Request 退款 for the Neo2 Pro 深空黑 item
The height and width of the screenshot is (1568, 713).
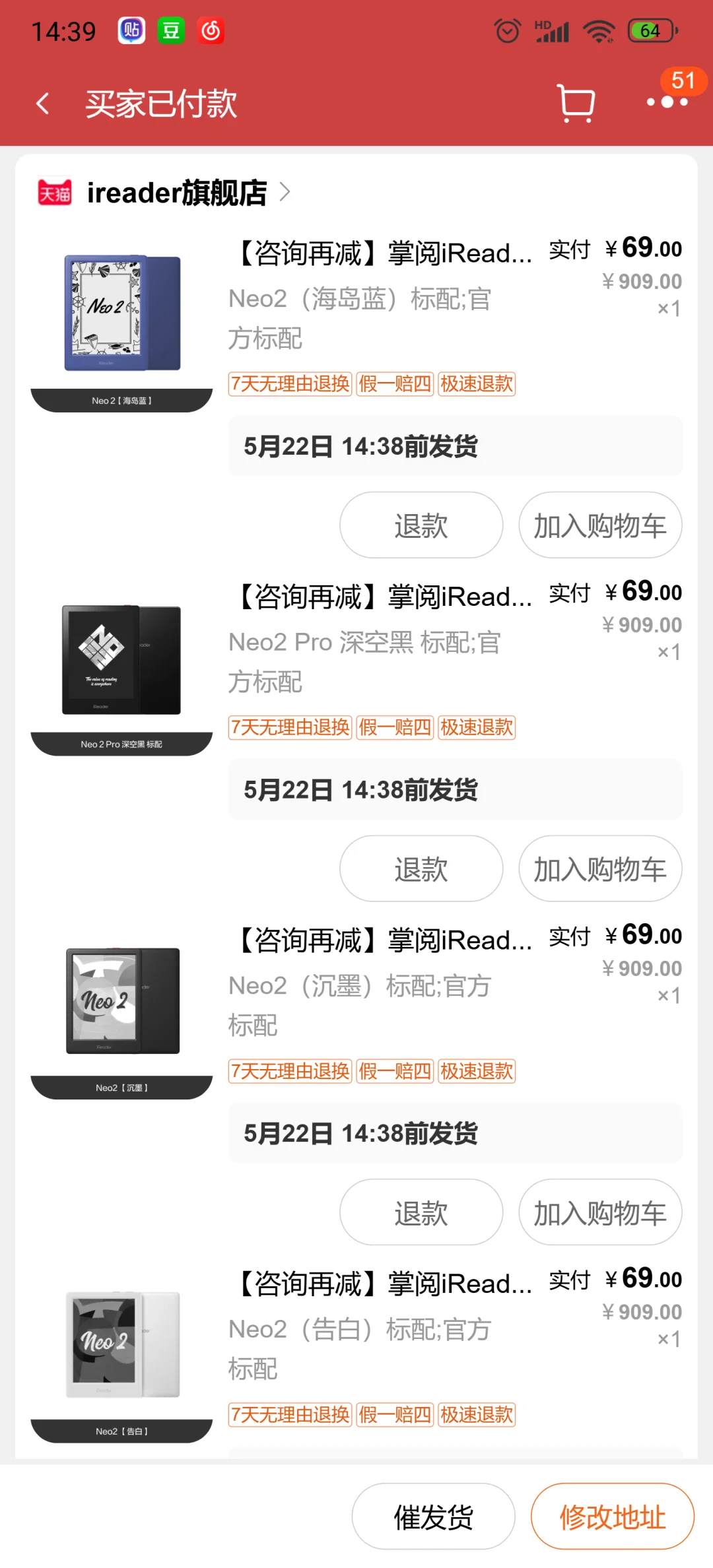[x=421, y=868]
